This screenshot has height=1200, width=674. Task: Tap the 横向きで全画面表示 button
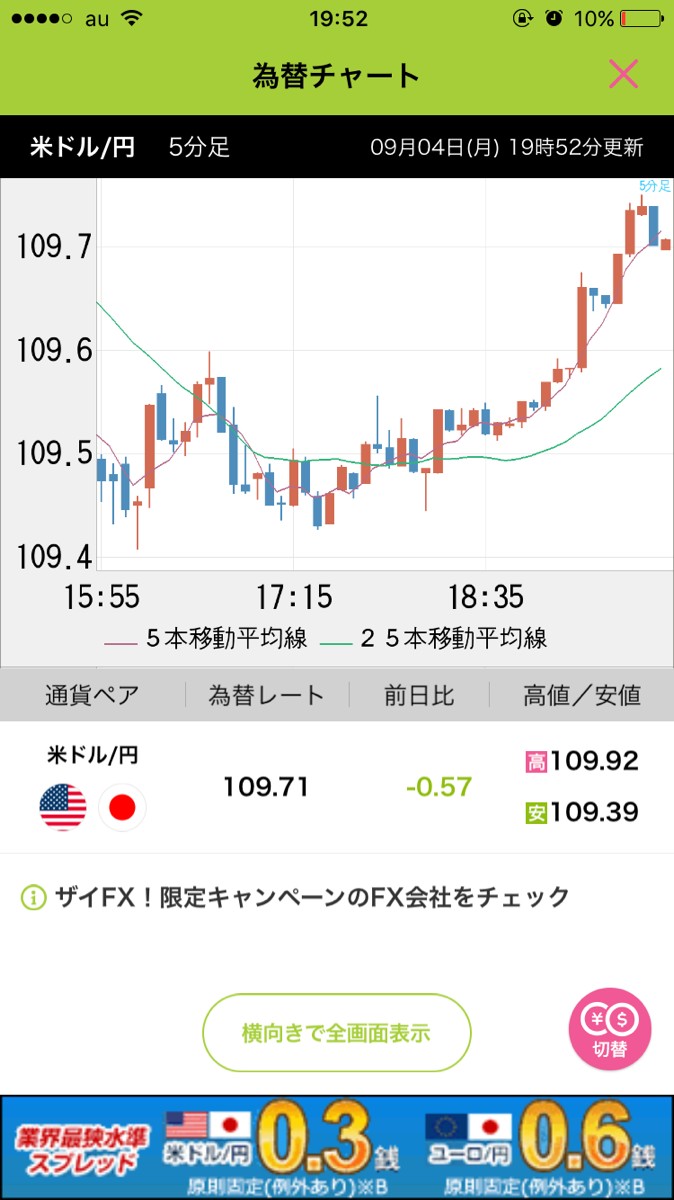[x=336, y=1033]
